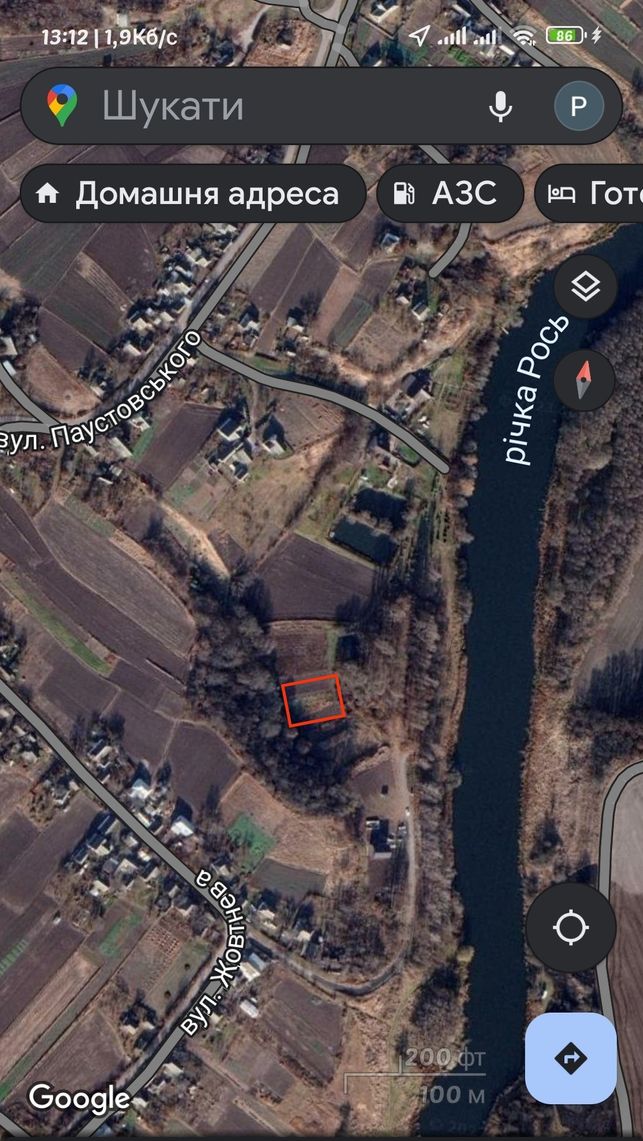The width and height of the screenshot is (643, 1141).
Task: Select the Домашня адреса chip
Action: tap(193, 194)
